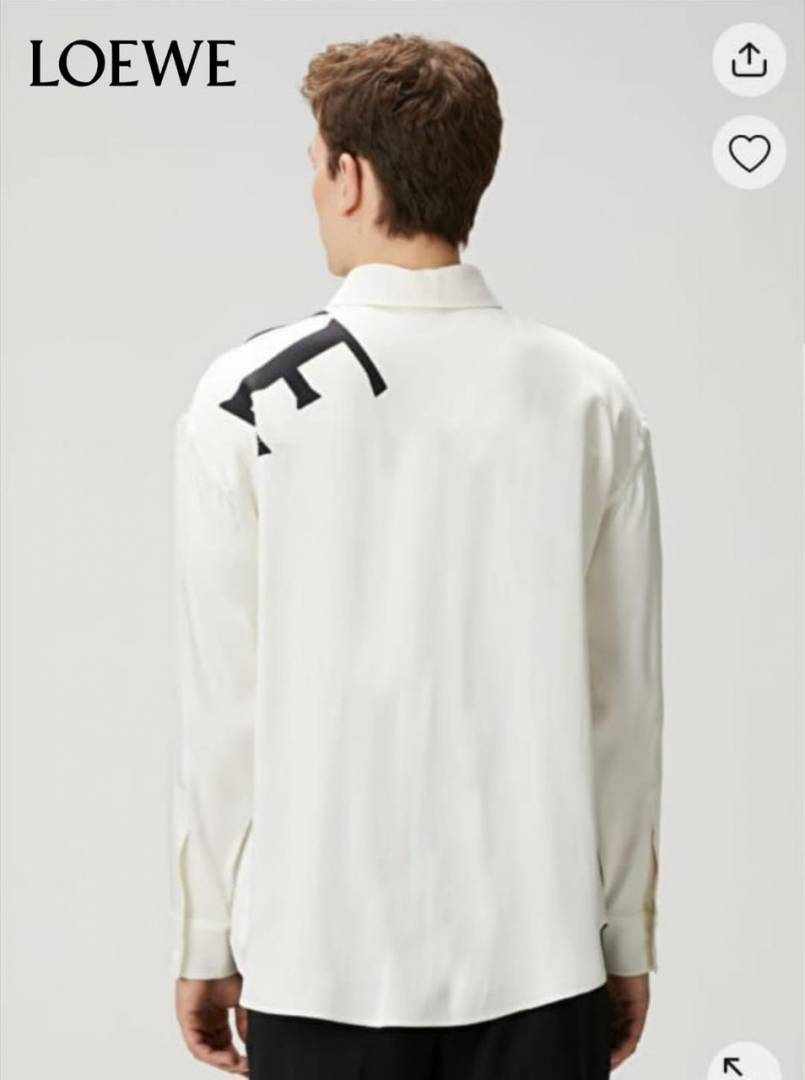Share this Loewe shirt

pyautogui.click(x=749, y=60)
